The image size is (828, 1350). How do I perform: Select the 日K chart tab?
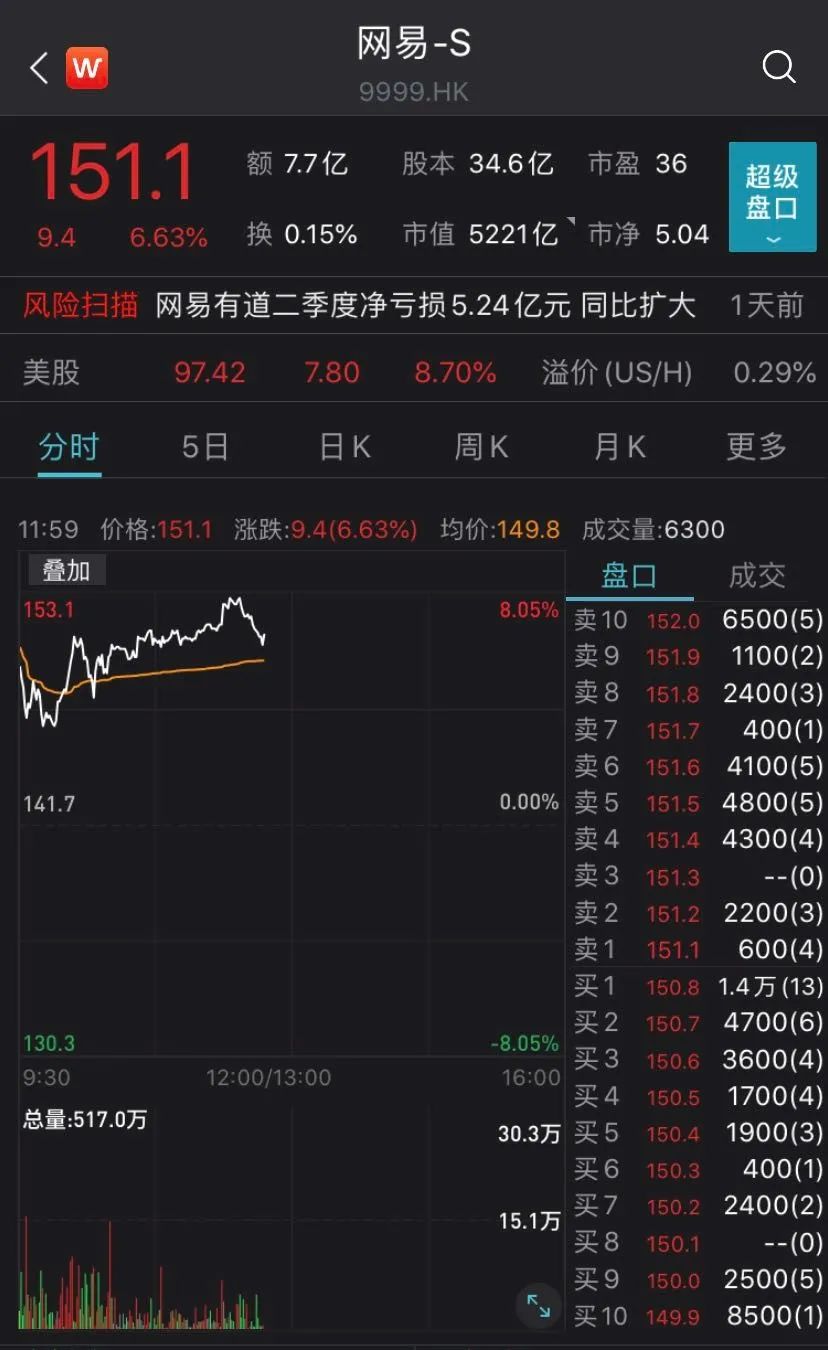345,447
